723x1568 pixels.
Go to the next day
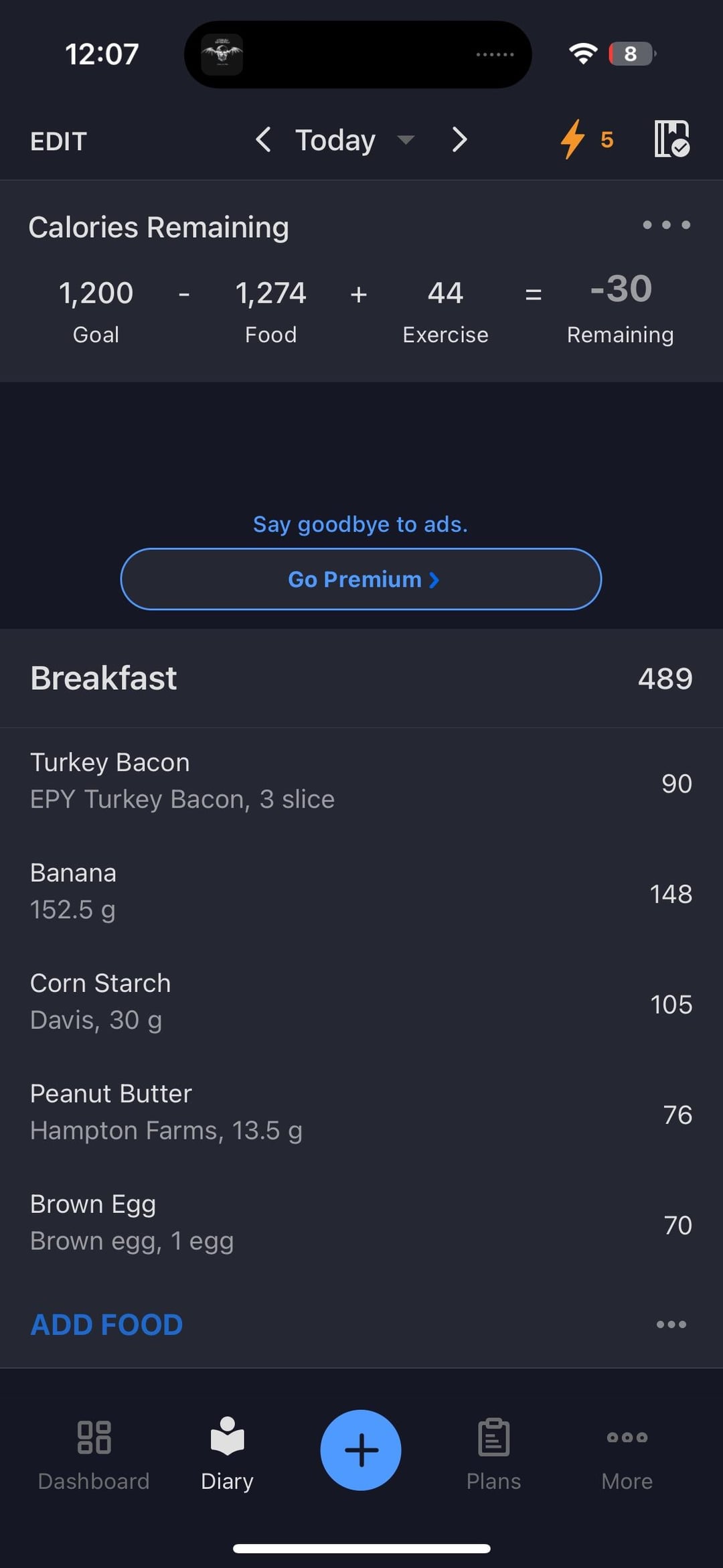(x=459, y=140)
